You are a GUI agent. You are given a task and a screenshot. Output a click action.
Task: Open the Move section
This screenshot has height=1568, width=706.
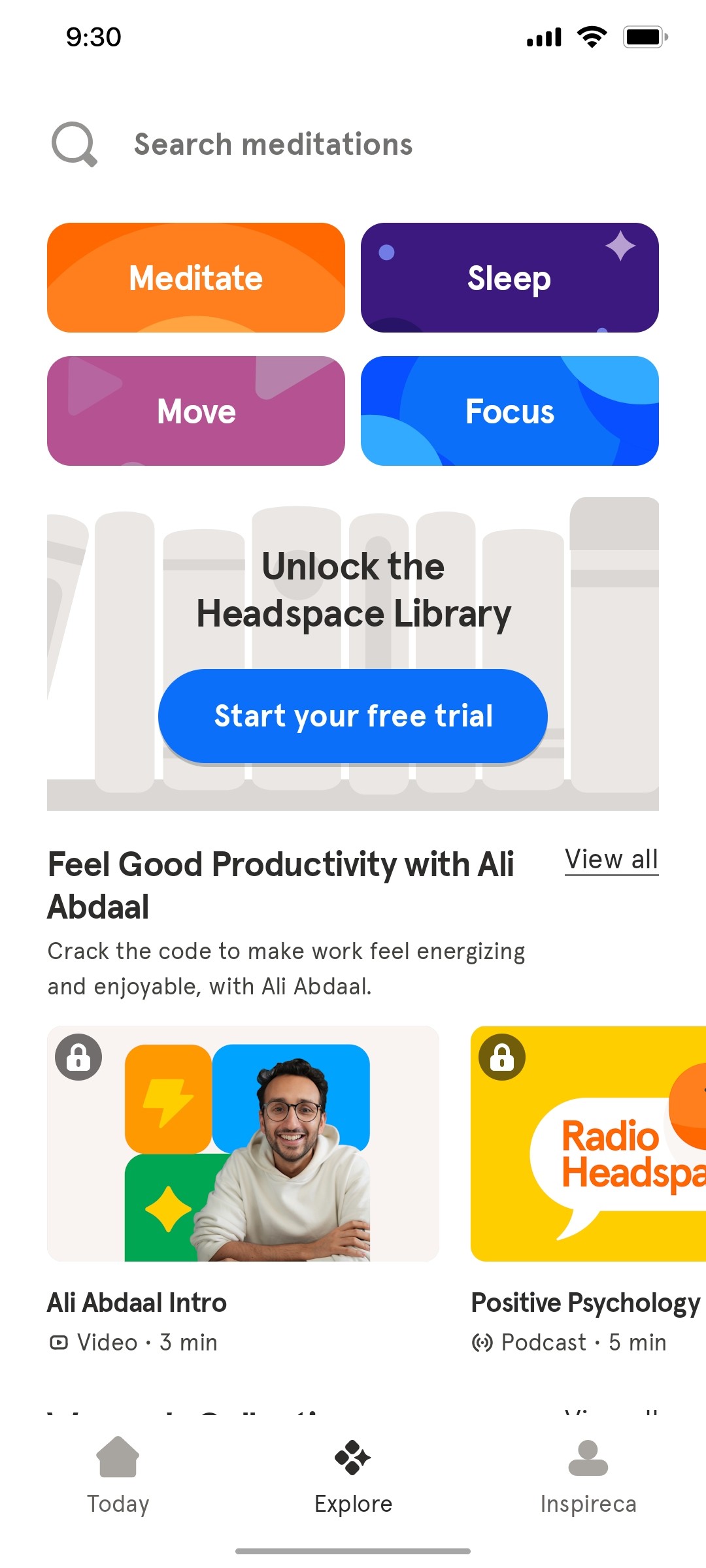pyautogui.click(x=195, y=410)
